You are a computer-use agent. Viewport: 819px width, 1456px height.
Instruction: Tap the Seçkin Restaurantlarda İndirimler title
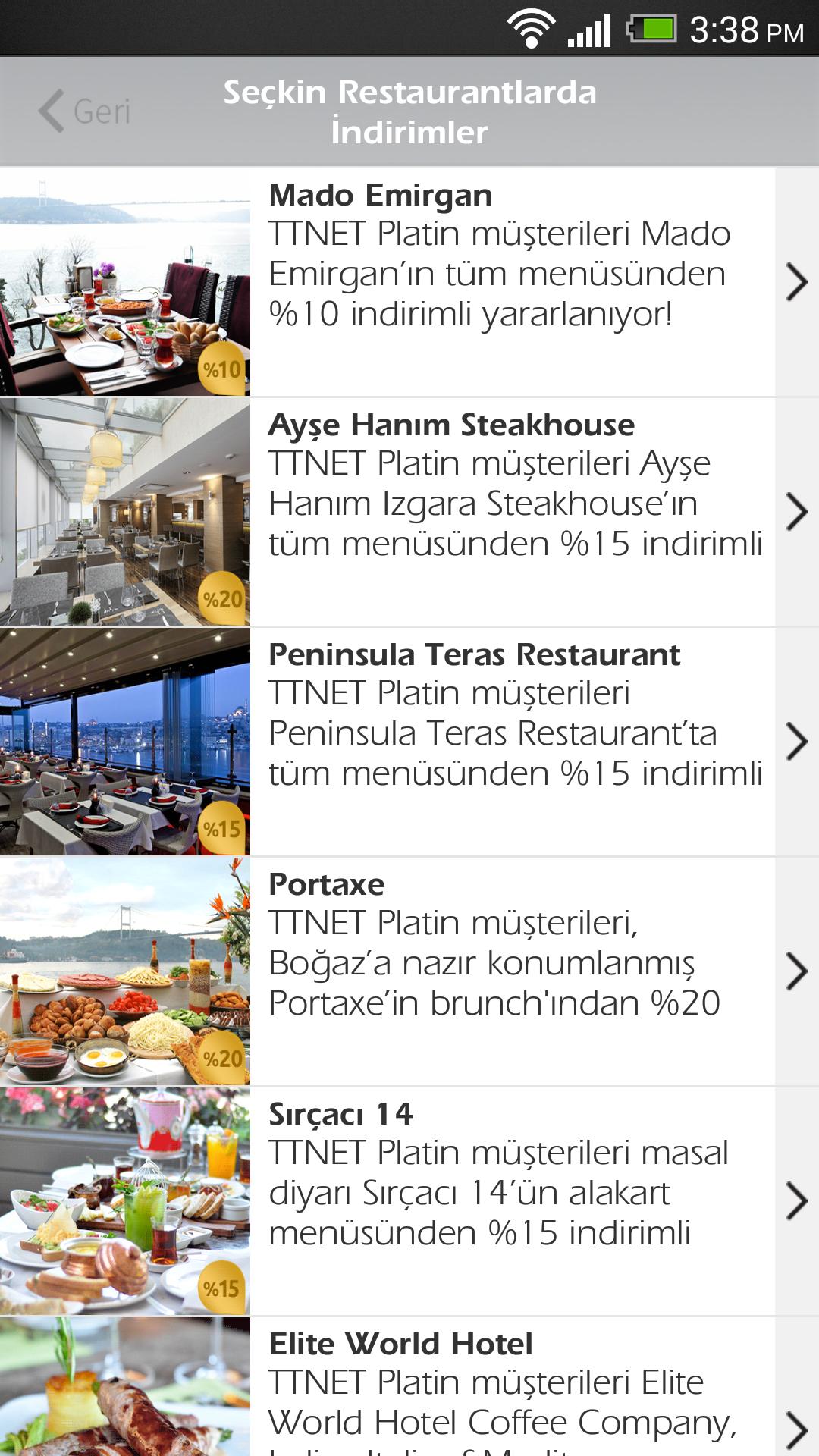pos(409,114)
